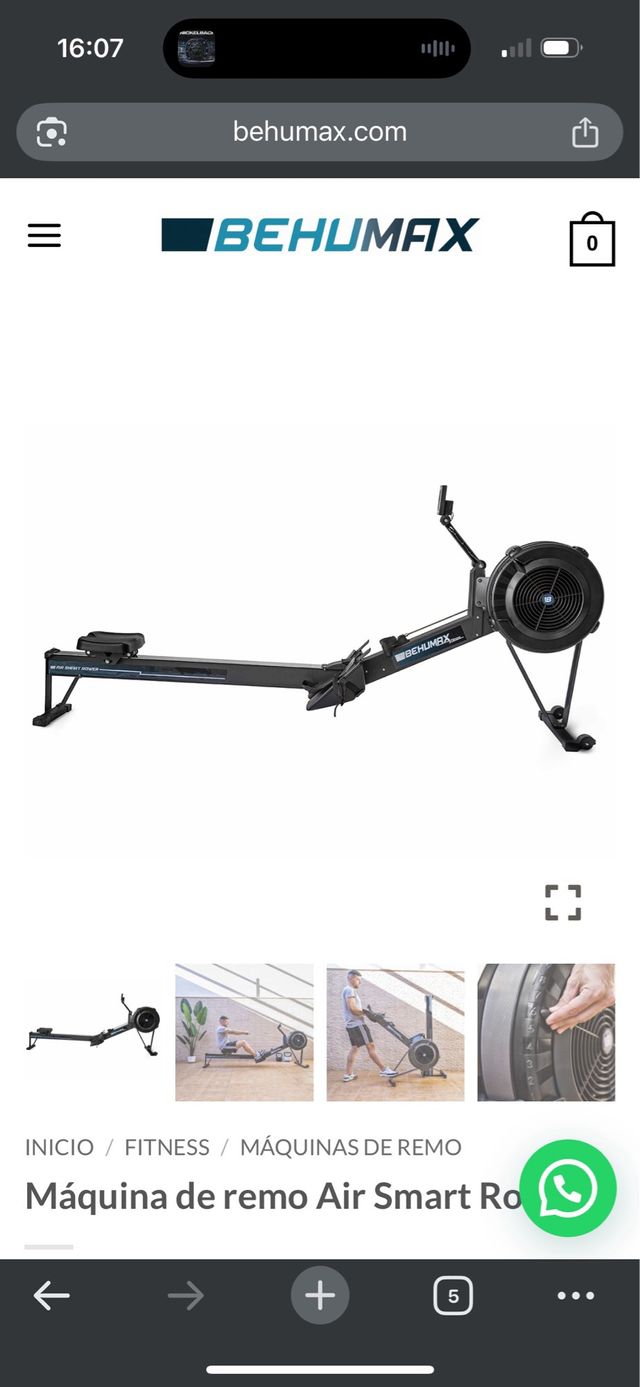Open the FITNESS breadcrumb category

pyautogui.click(x=167, y=1147)
